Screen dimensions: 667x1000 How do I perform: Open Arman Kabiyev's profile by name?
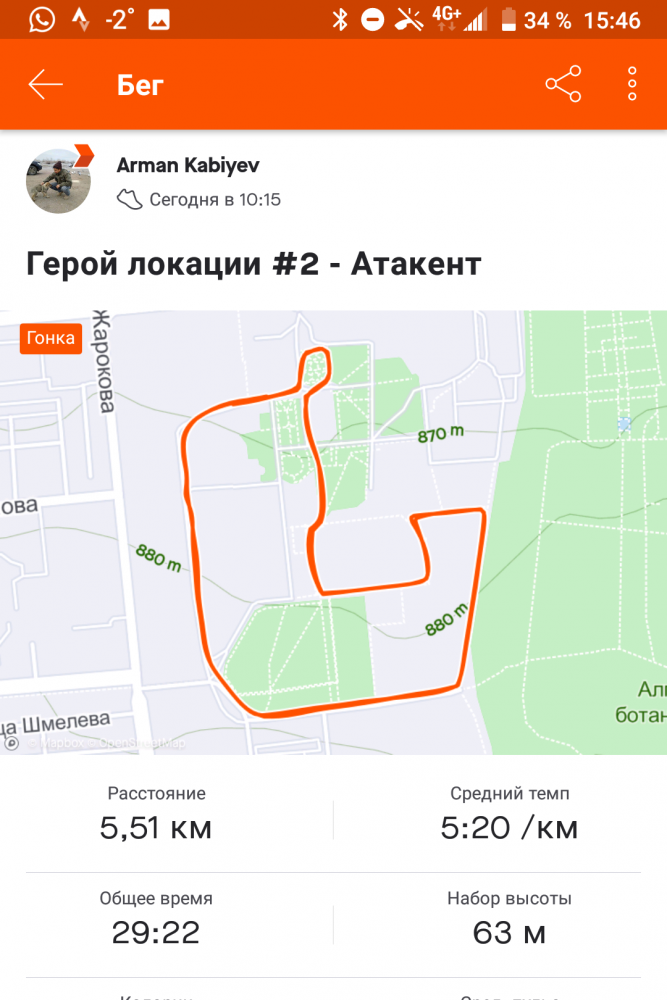click(188, 165)
